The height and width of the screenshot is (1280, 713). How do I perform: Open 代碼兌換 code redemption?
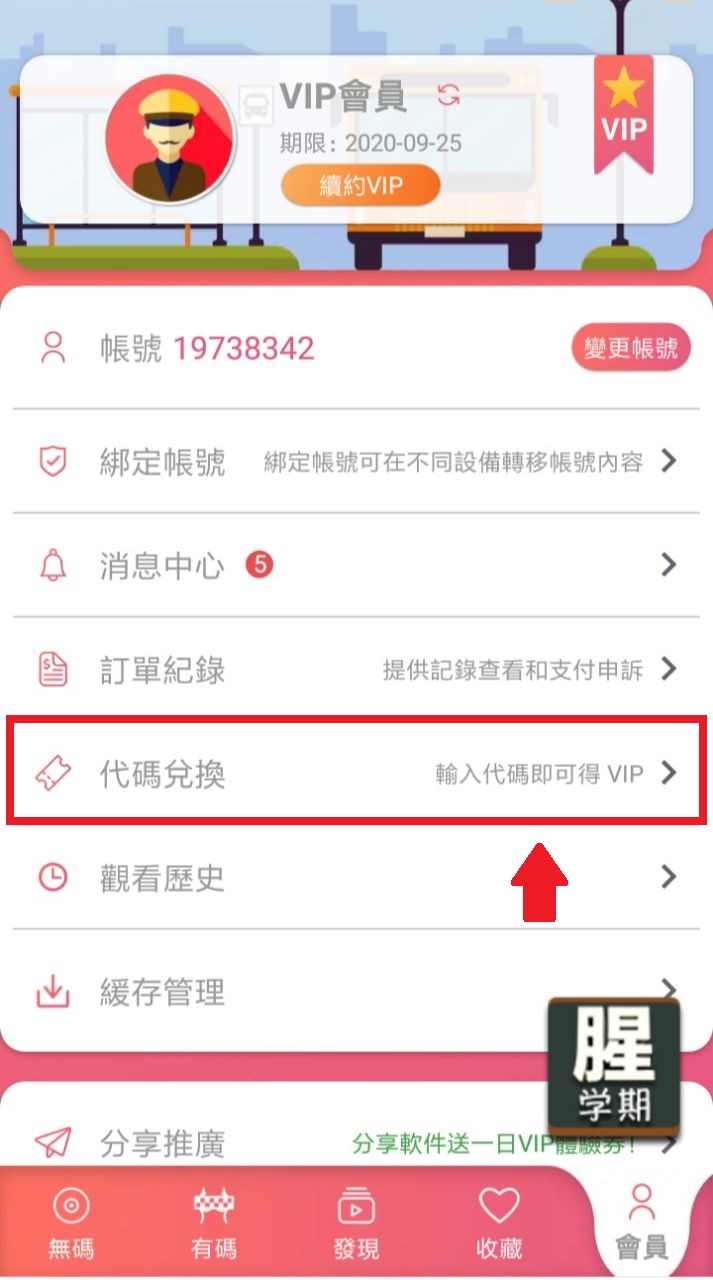pyautogui.click(x=356, y=774)
